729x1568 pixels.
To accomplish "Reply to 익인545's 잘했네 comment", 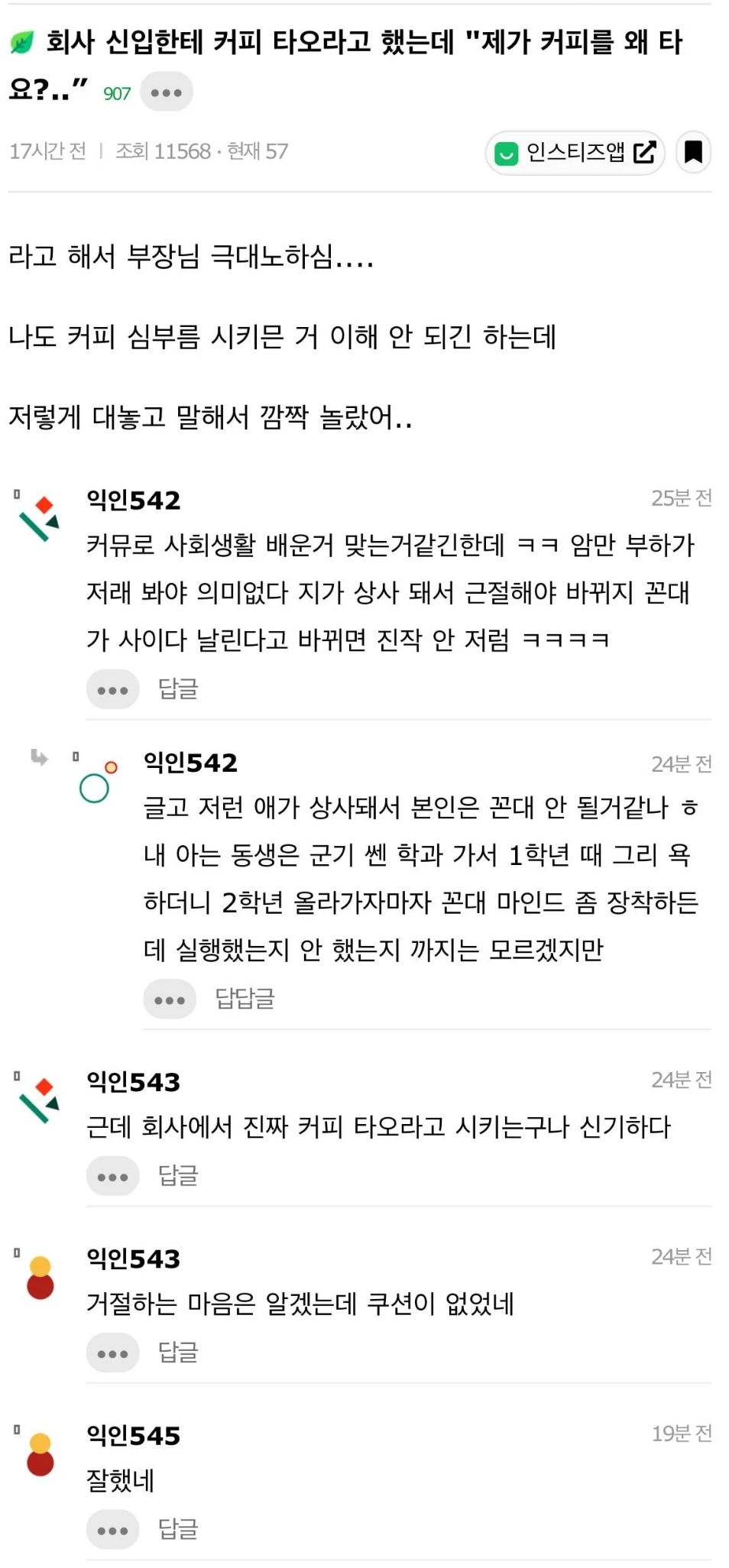I will (178, 1529).
